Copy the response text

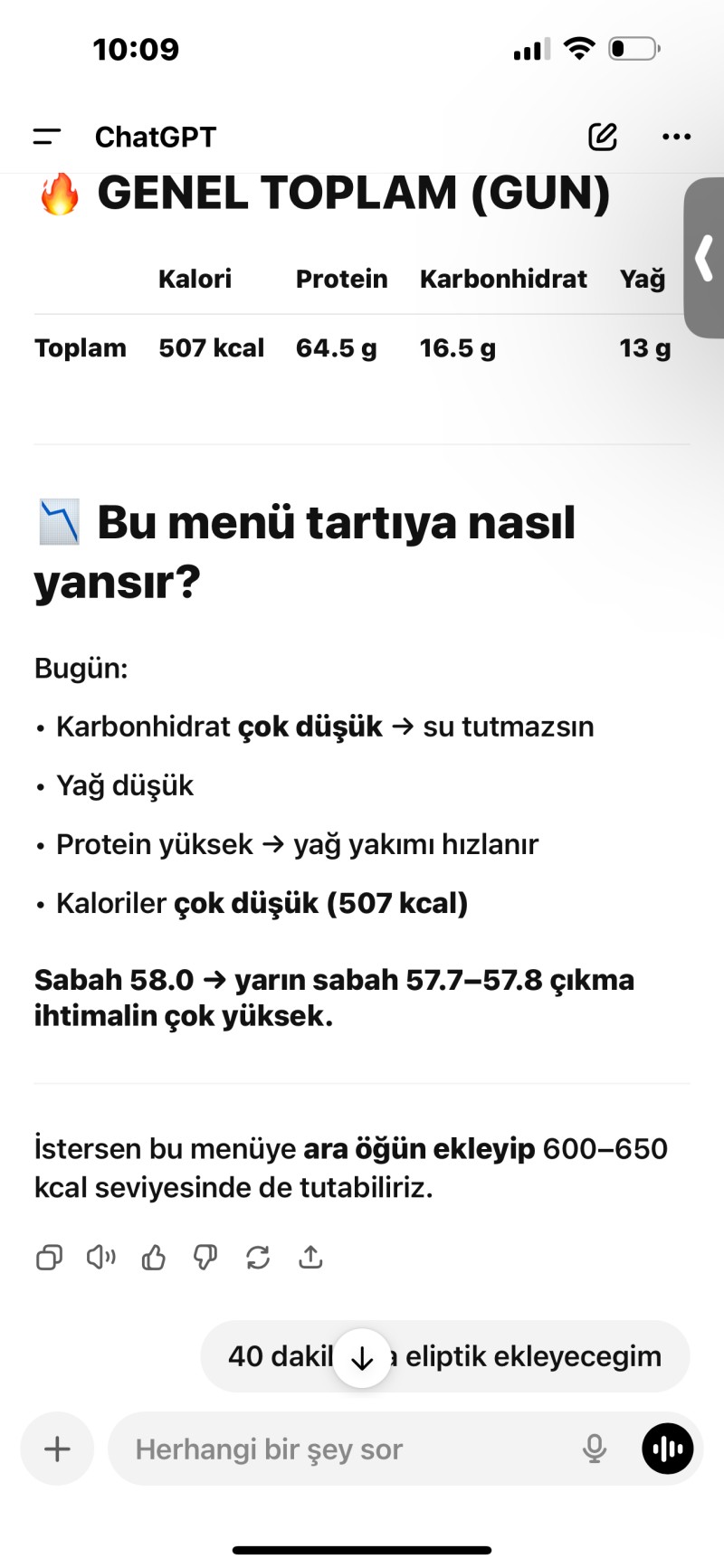tap(49, 1258)
